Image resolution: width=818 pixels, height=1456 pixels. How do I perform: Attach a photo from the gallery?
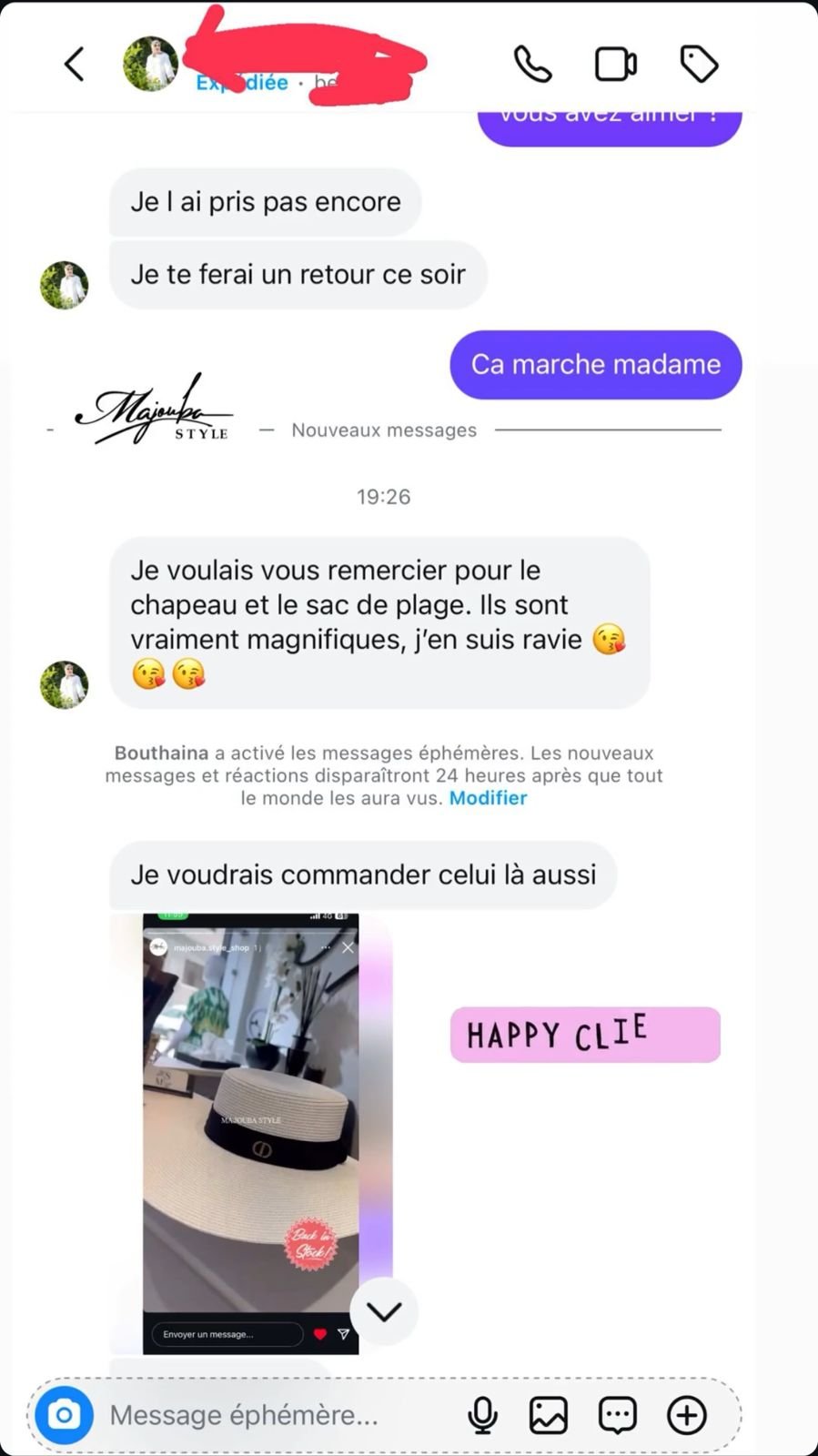[549, 1415]
